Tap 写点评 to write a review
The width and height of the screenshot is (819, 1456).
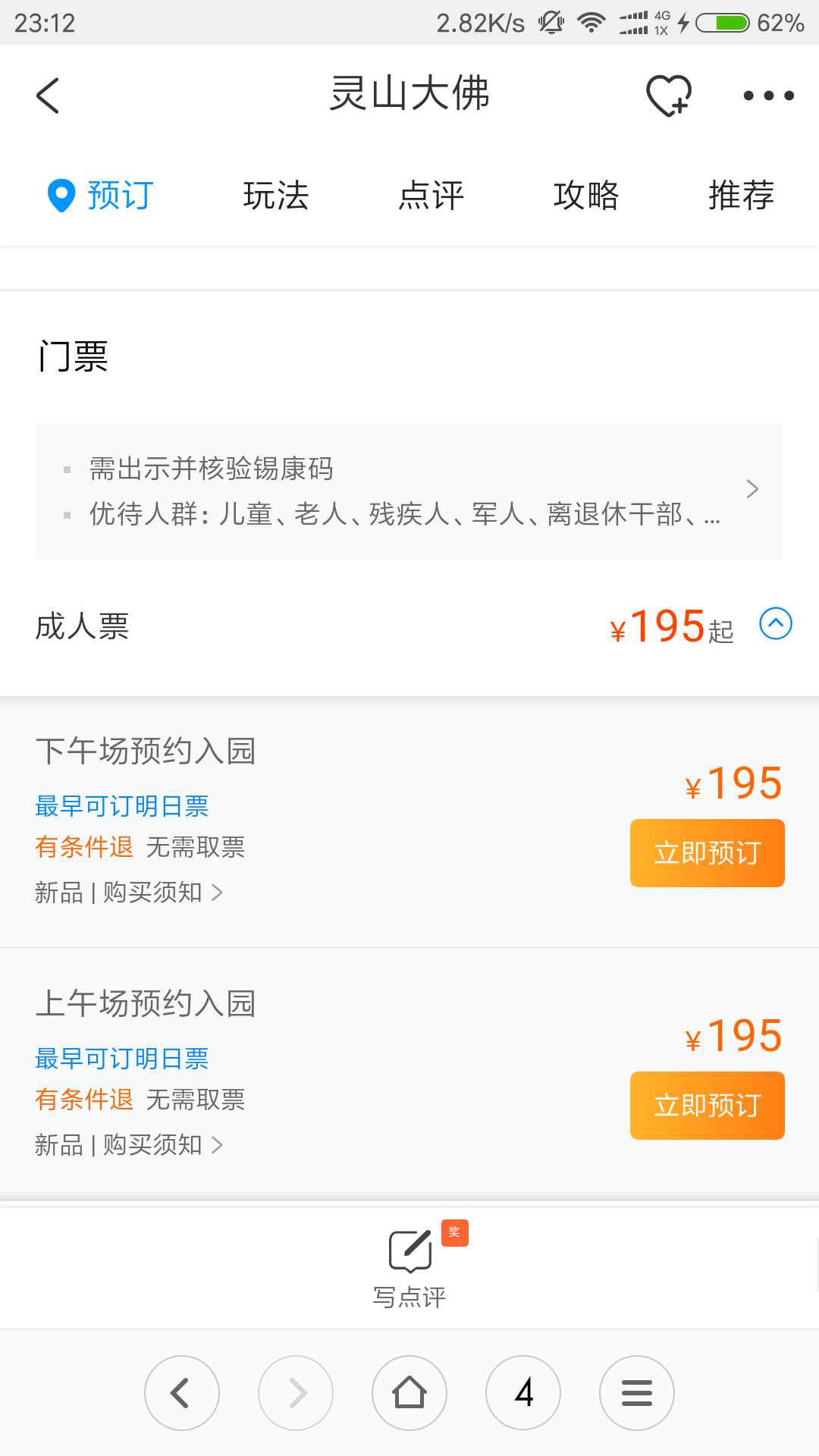[409, 1266]
